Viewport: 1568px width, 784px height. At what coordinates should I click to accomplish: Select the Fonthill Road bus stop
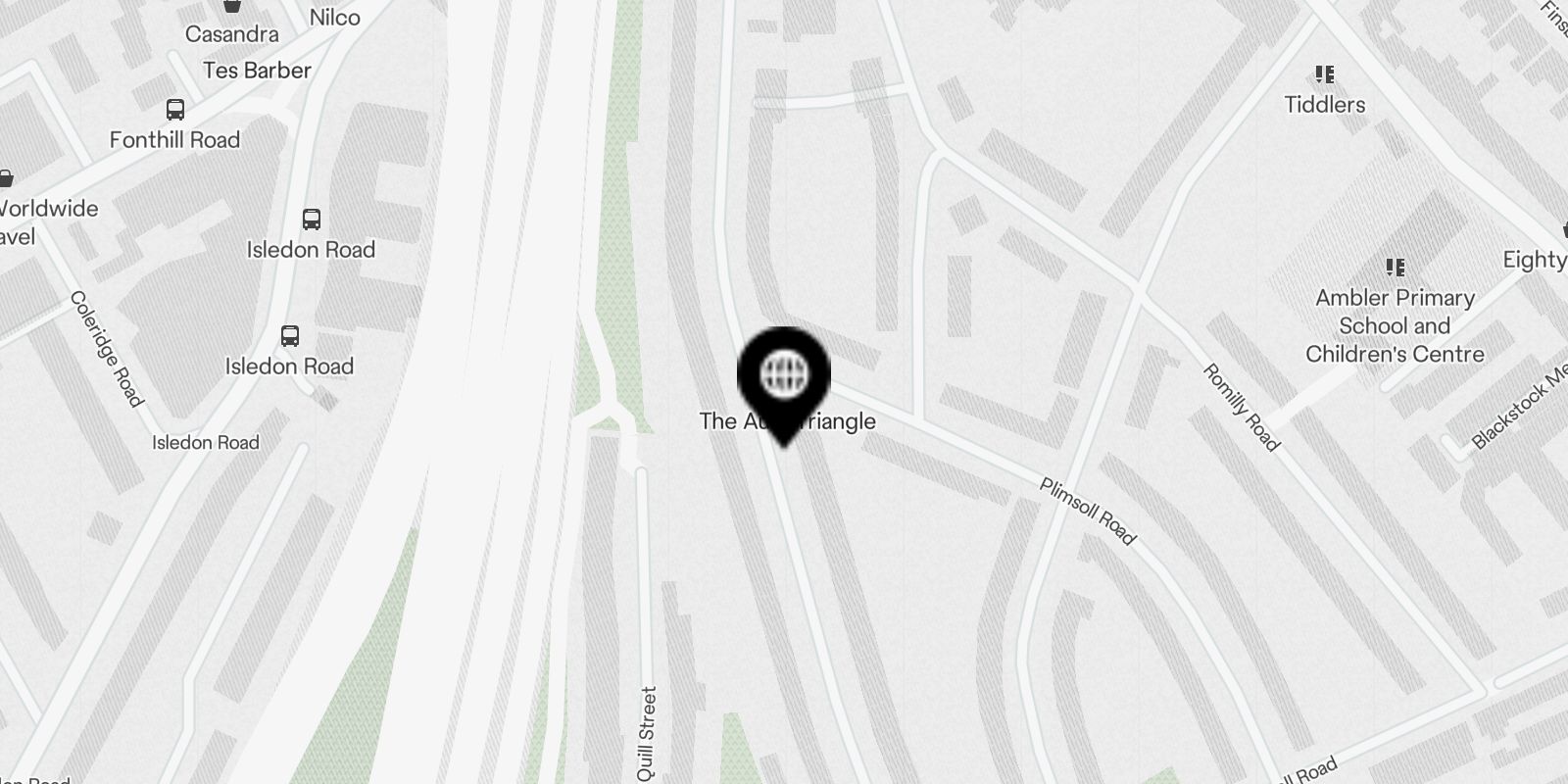click(175, 110)
